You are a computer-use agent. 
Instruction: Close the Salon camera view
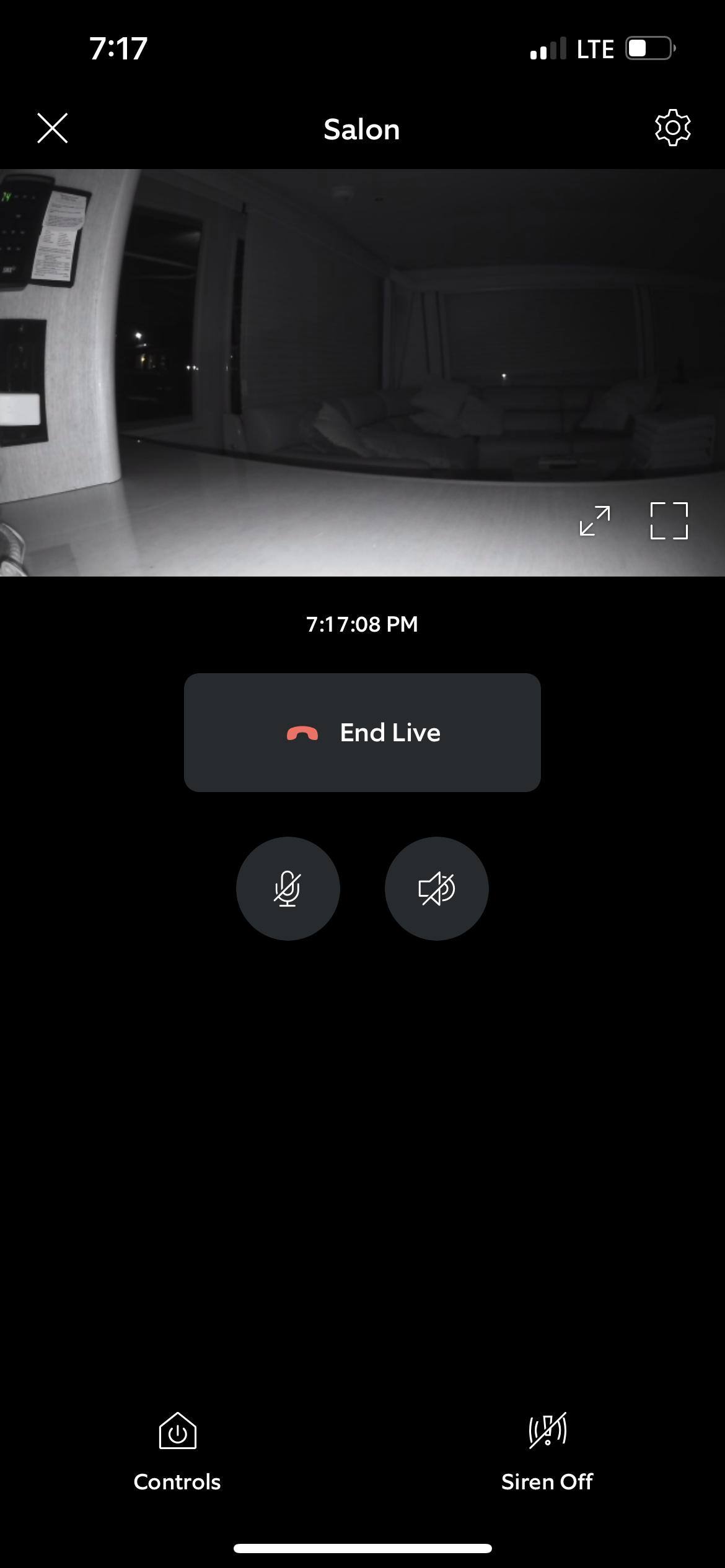(53, 128)
